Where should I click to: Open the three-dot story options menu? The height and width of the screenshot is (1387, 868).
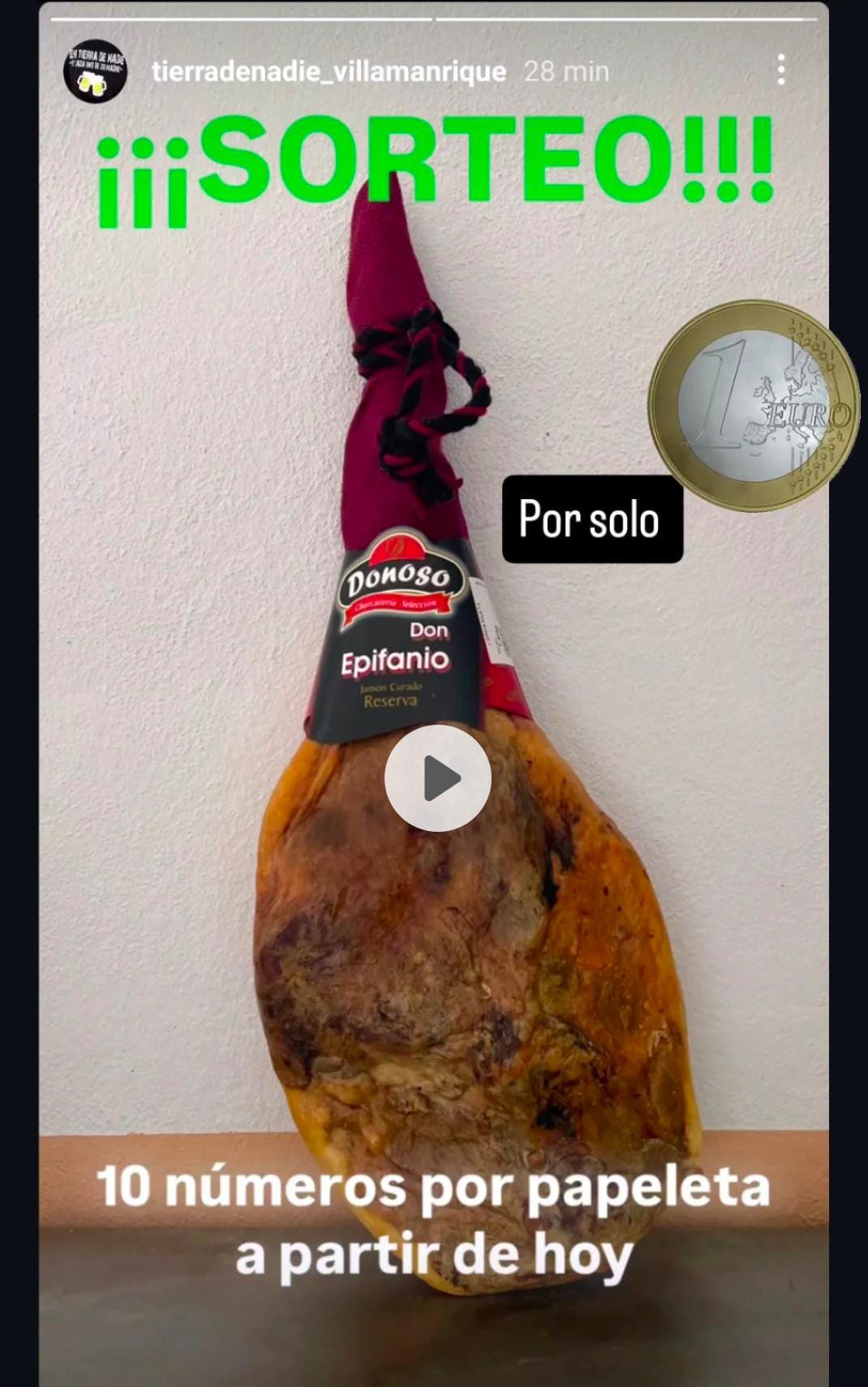[x=780, y=71]
